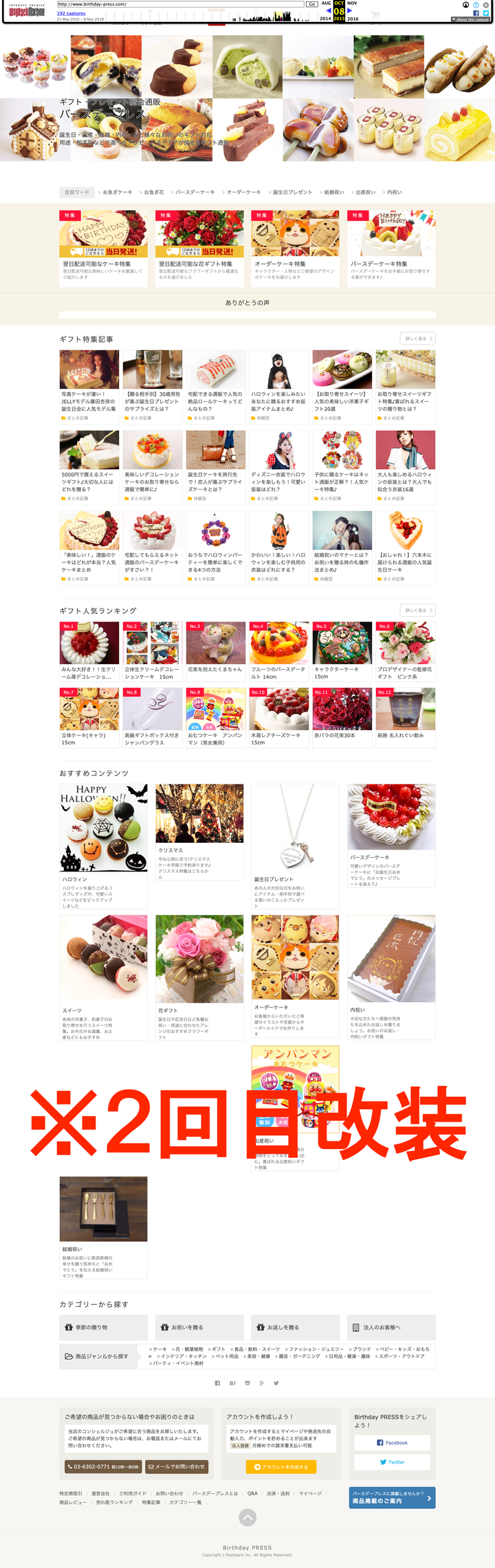Open the クリスマス recommended content card
The width and height of the screenshot is (495, 1568).
click(199, 832)
